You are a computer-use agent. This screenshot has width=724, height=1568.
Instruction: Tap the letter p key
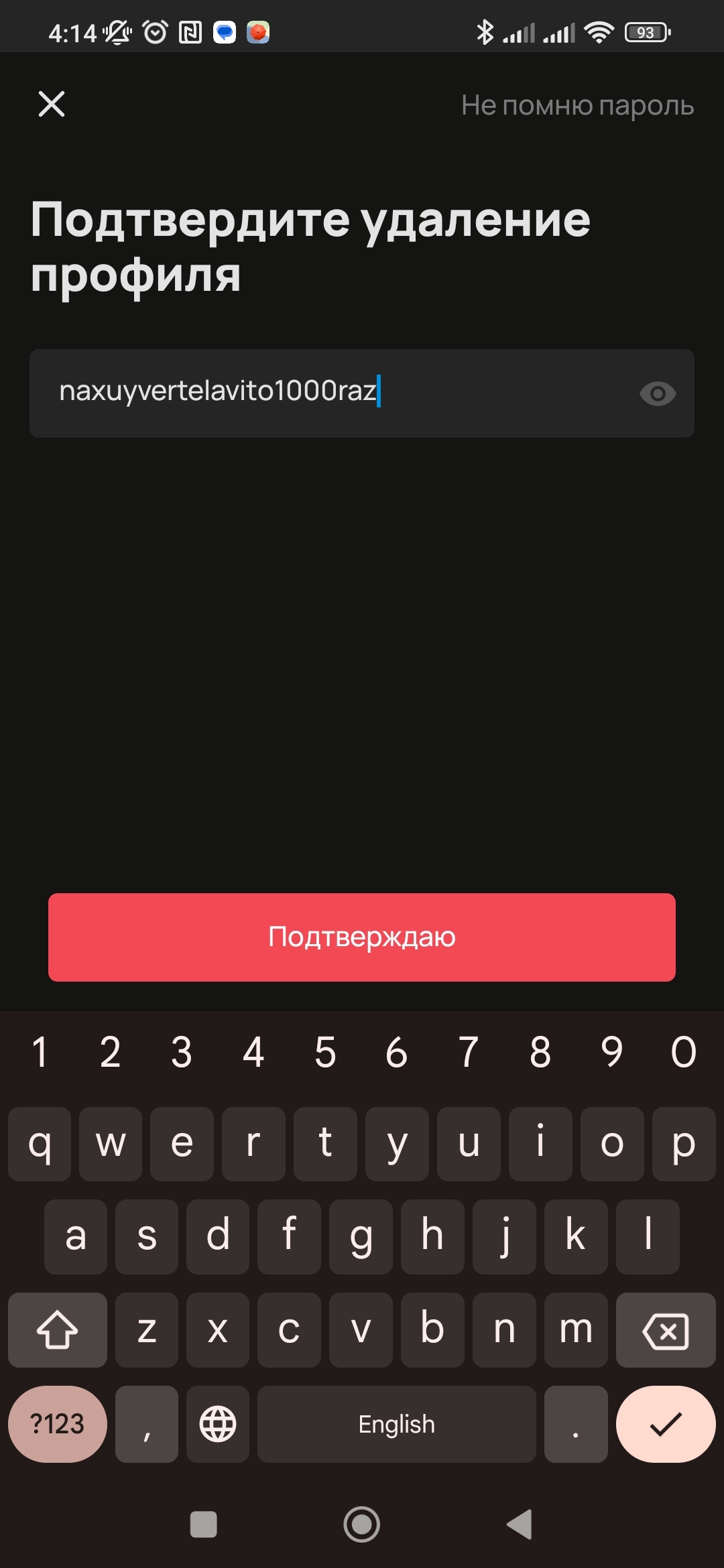coord(684,1144)
